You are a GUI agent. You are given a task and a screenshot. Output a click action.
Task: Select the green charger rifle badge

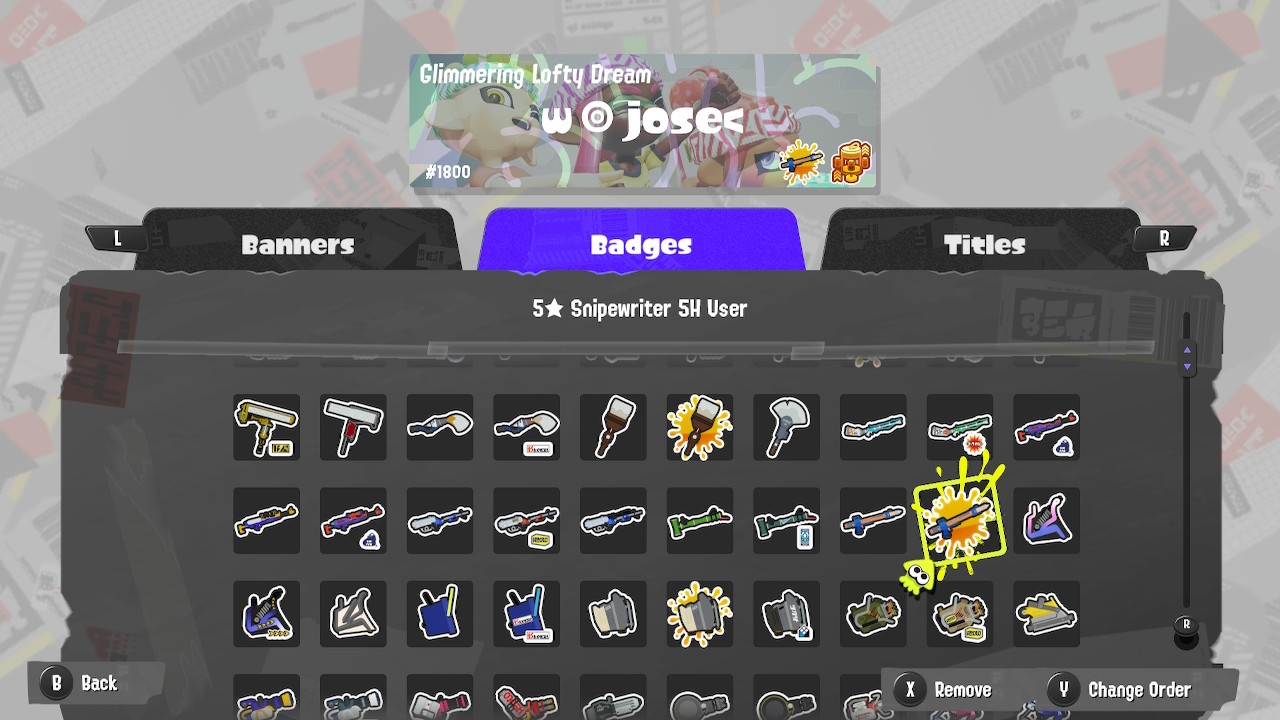coord(699,520)
